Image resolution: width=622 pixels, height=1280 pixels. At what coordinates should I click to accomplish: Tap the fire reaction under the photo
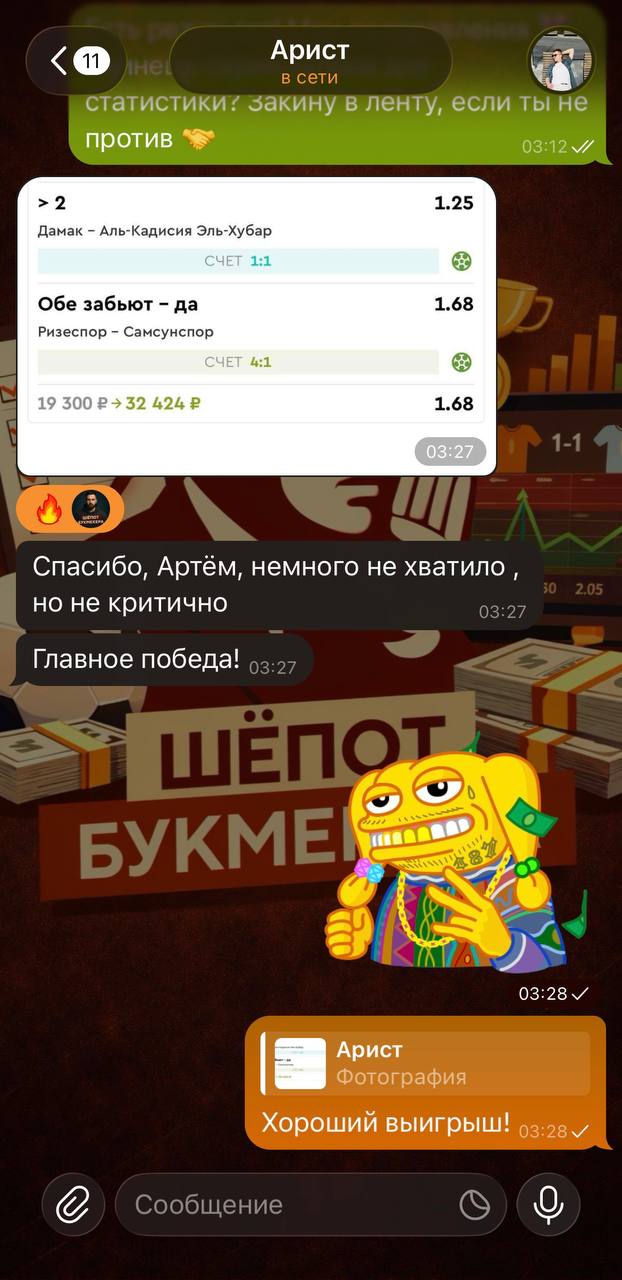pos(49,510)
